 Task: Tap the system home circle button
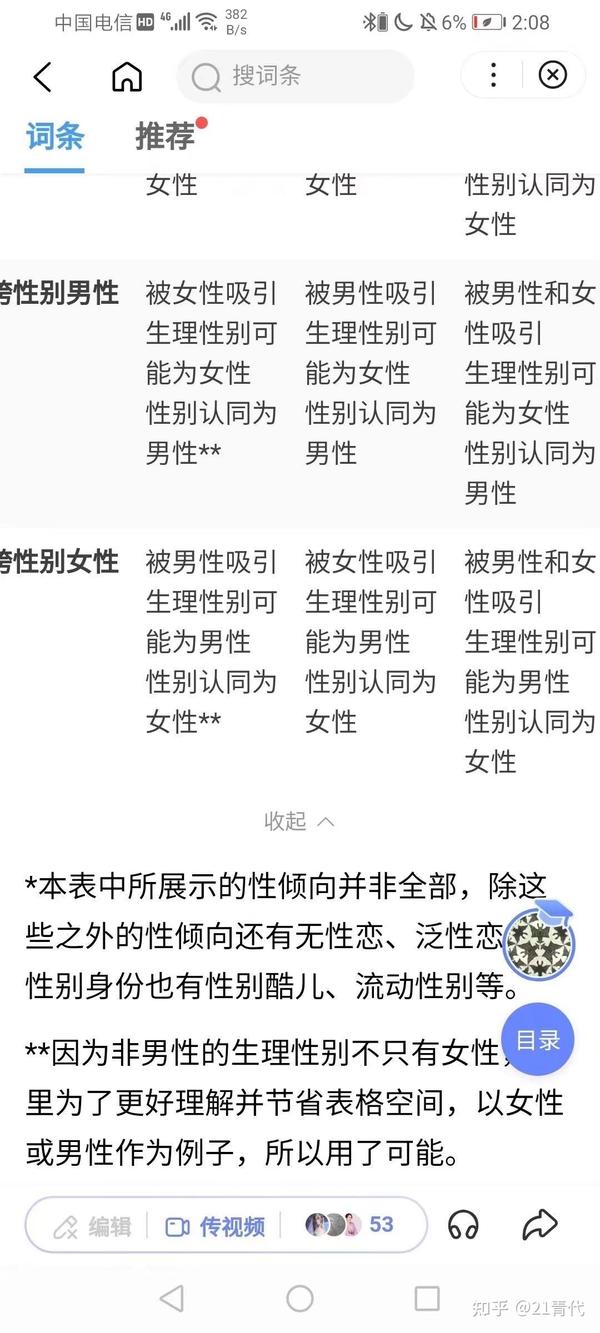[x=300, y=1298]
